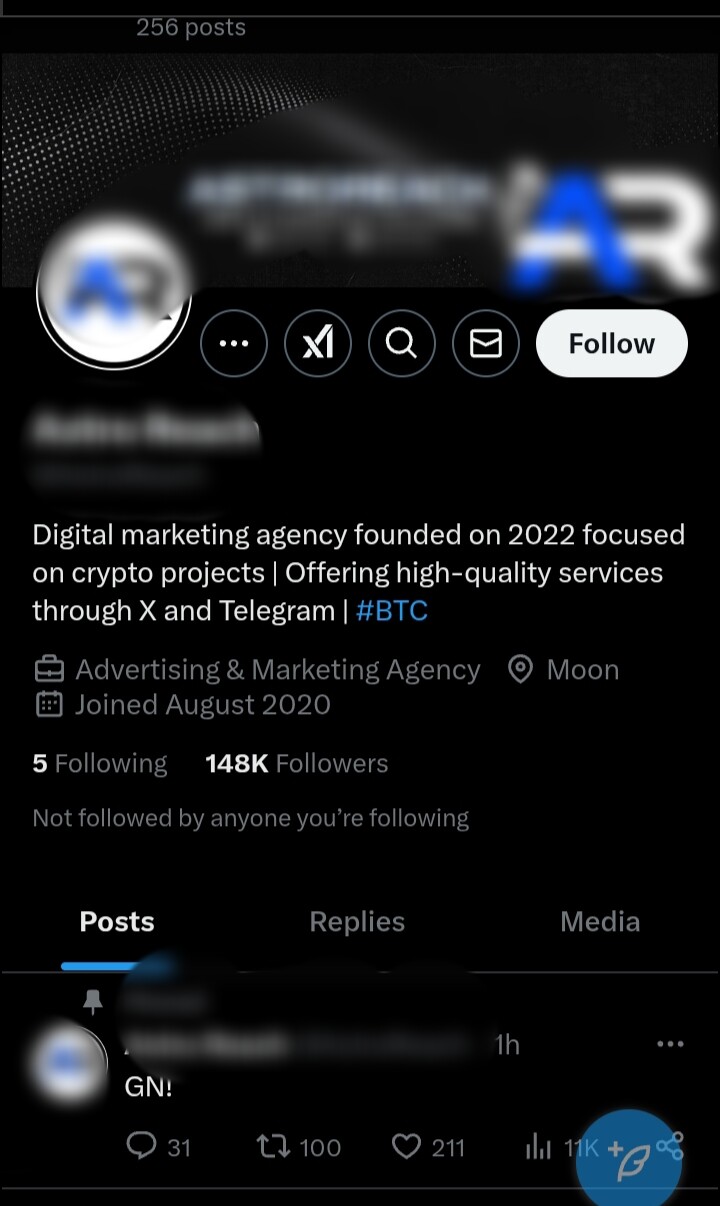Open the post's ellipsis menu

click(x=668, y=1043)
